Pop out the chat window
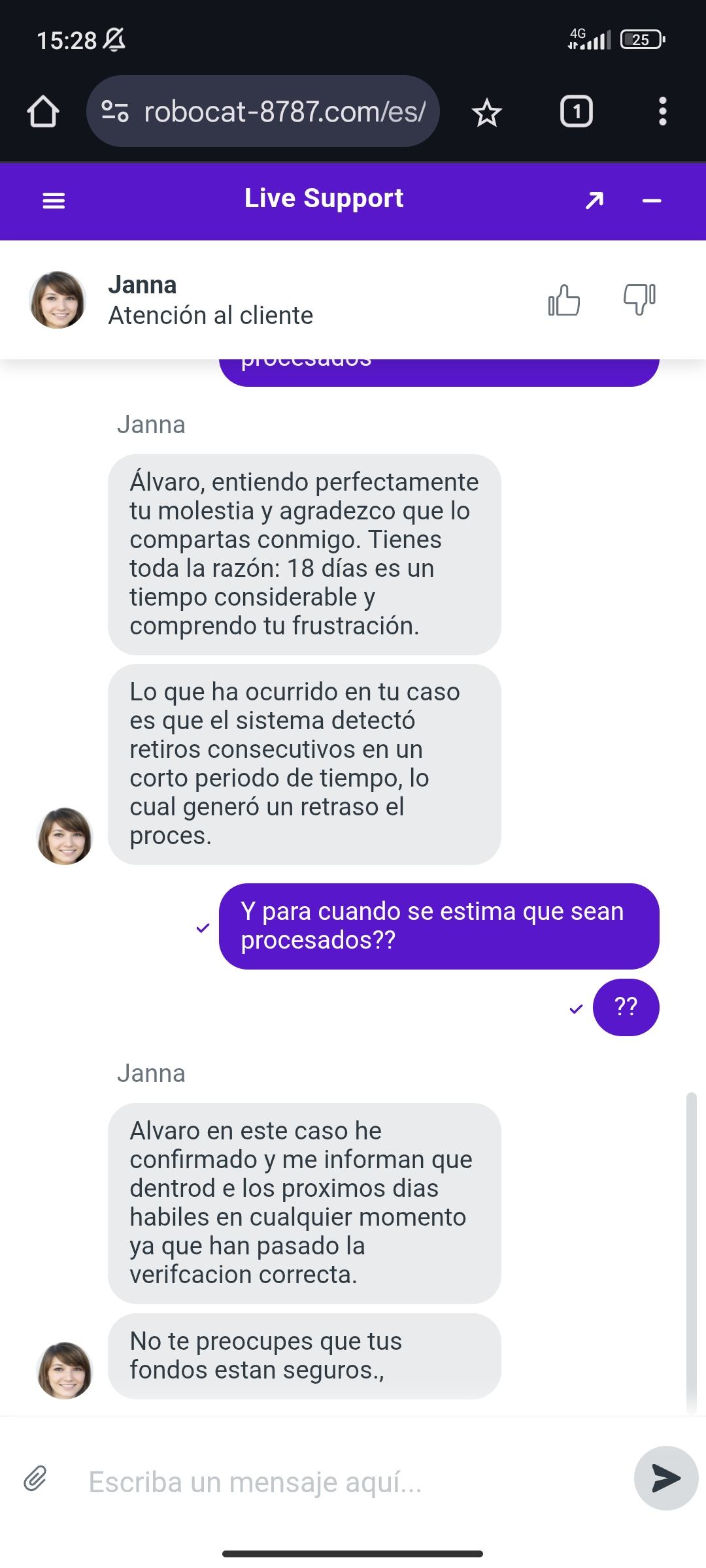Image resolution: width=706 pixels, height=1568 pixels. [594, 201]
